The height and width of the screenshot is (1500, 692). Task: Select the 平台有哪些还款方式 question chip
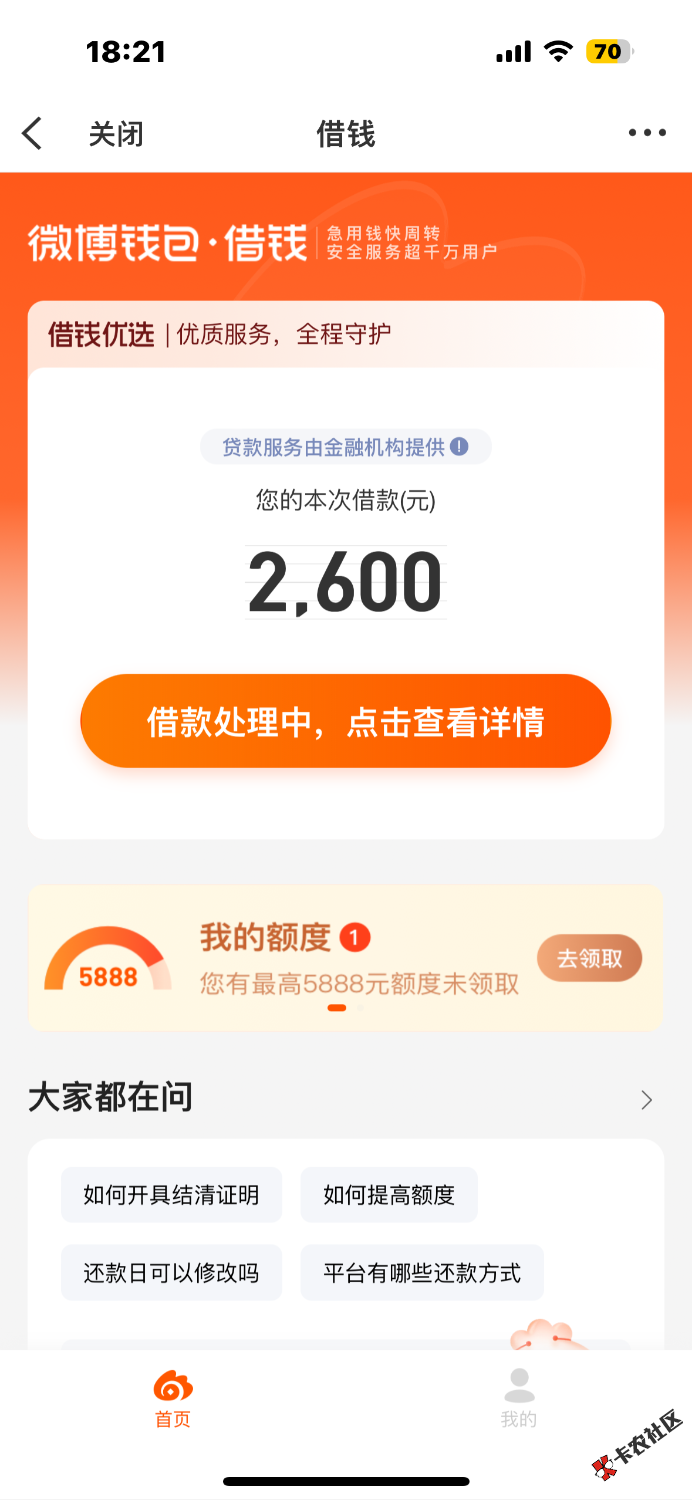[x=422, y=1273]
